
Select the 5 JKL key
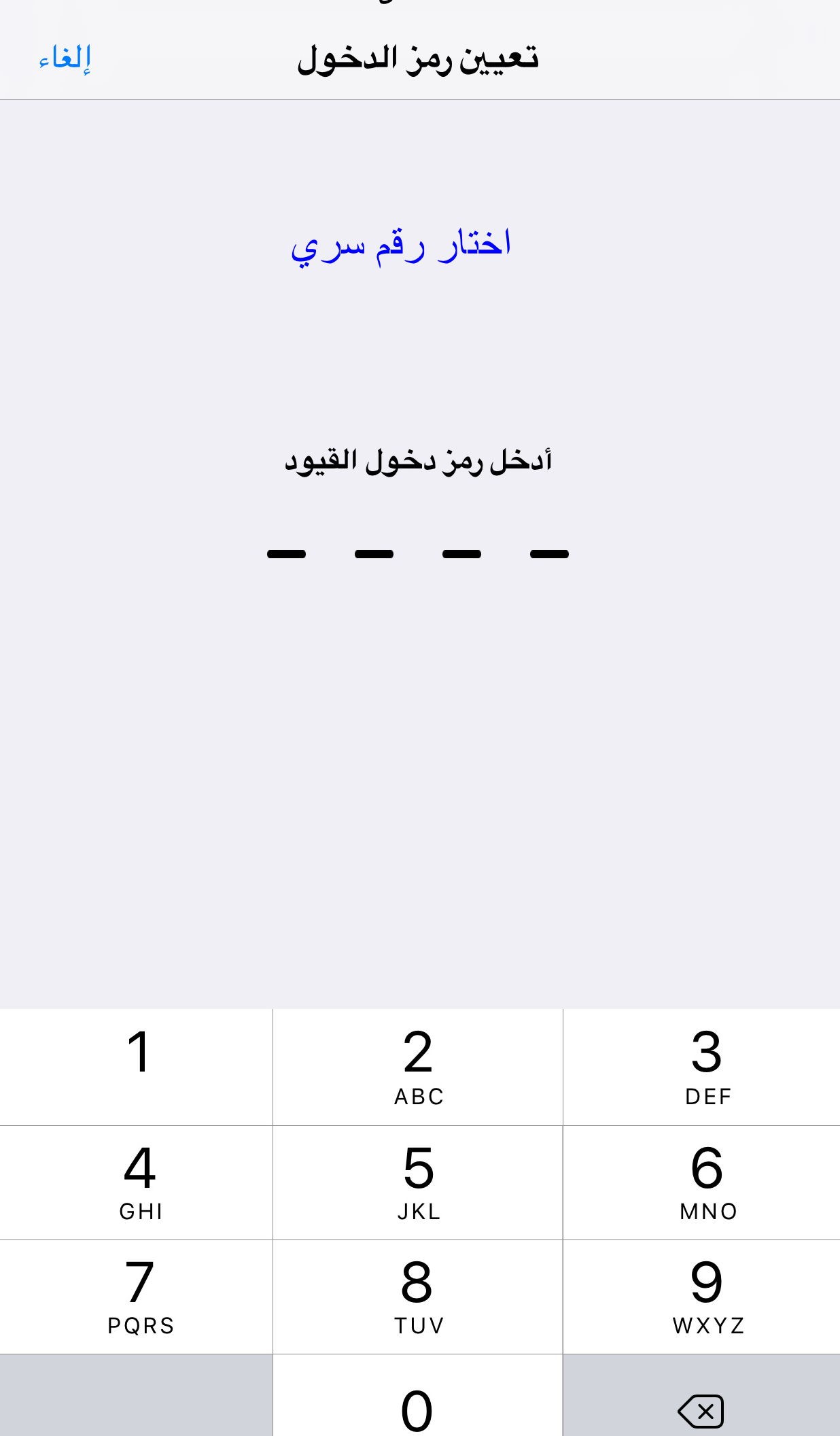pyautogui.click(x=418, y=1182)
